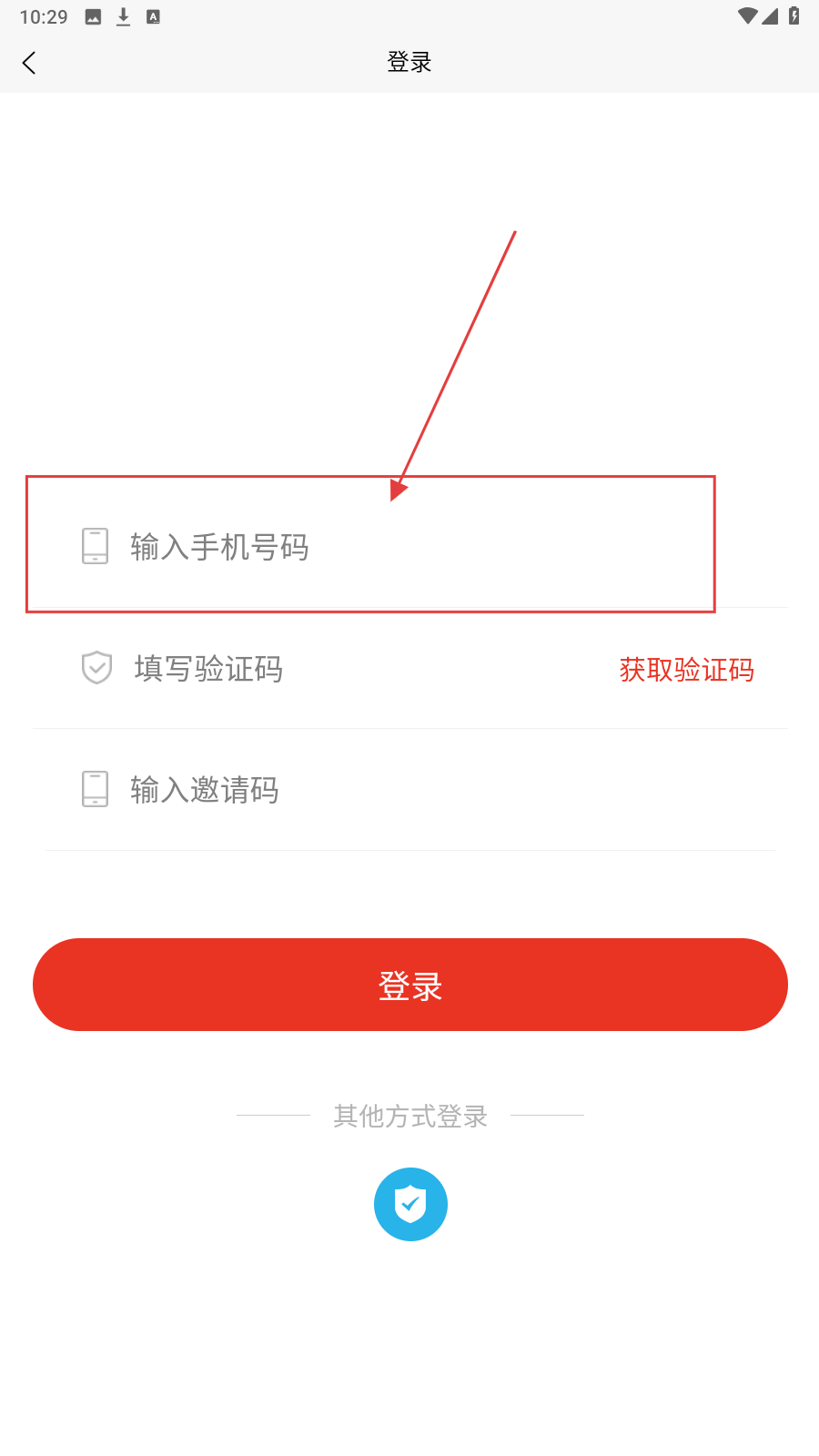Focus the 输入手机号码 phone number field
This screenshot has height=1456, width=819.
364,547
